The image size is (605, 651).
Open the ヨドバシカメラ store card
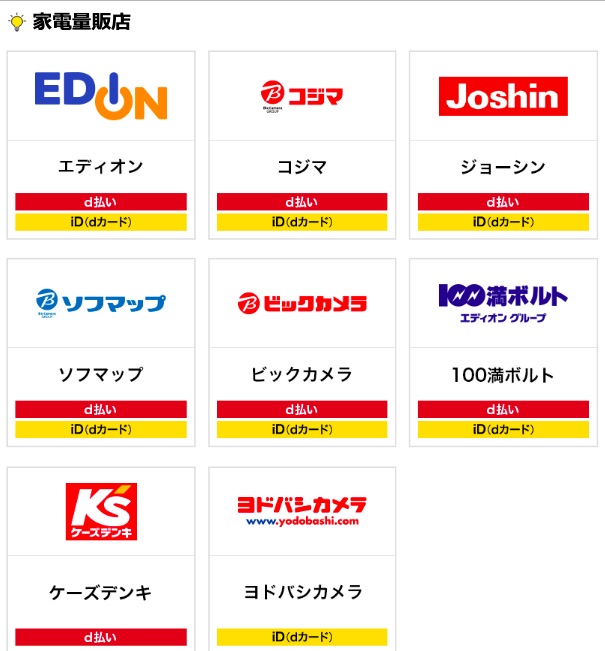coord(302,559)
